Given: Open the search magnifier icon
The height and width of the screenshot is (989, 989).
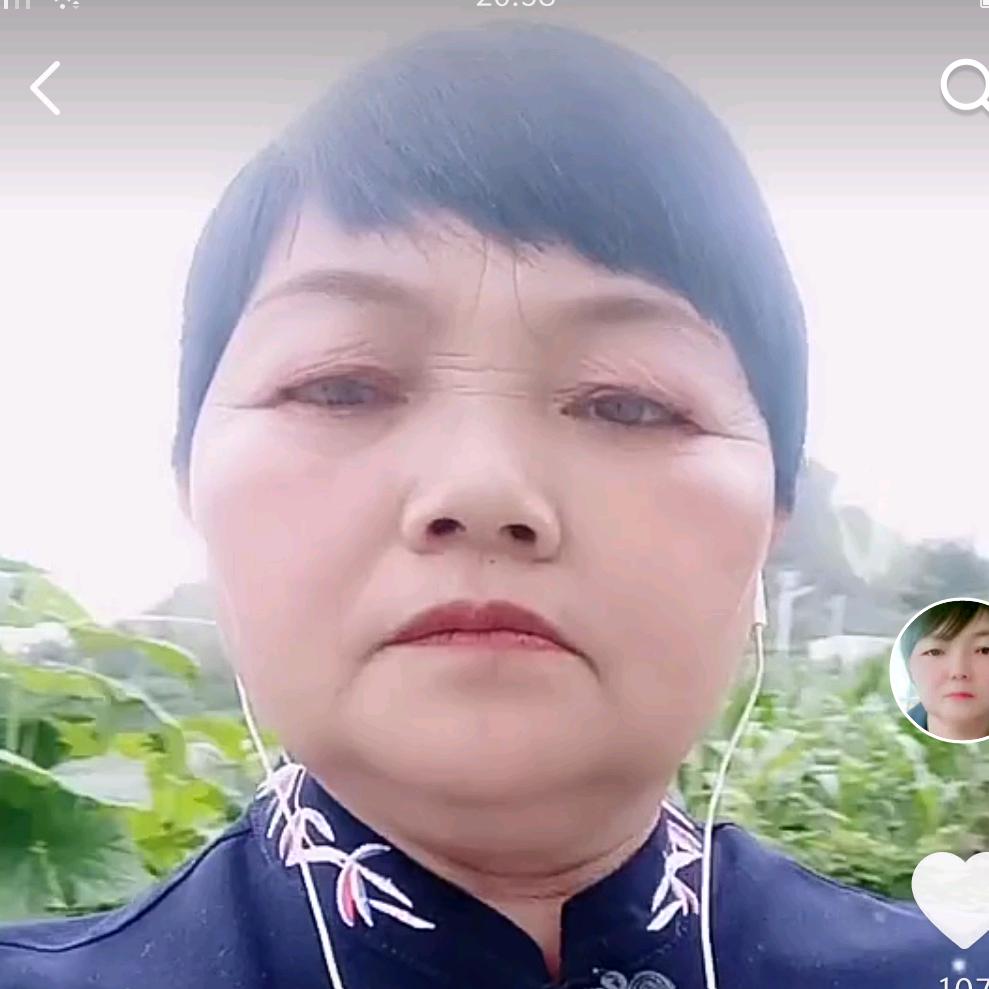Looking at the screenshot, I should (x=965, y=86).
